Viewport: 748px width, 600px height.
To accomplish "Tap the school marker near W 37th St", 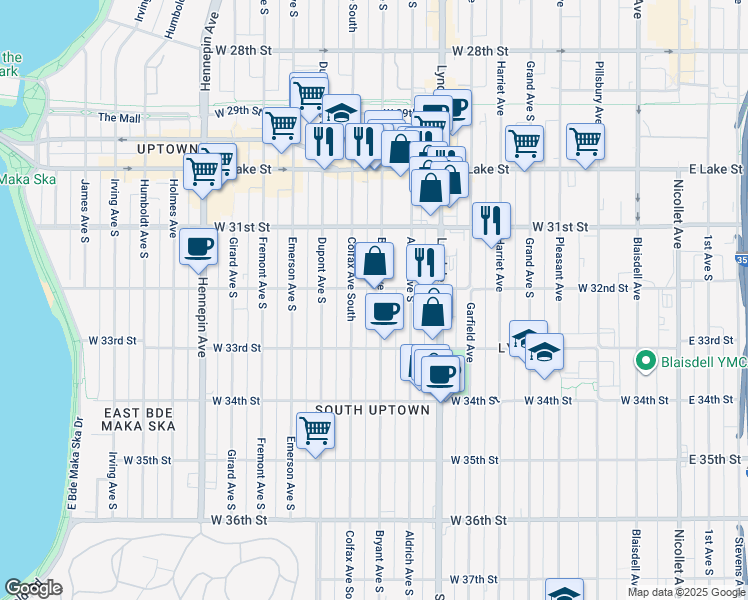I will click(x=564, y=590).
